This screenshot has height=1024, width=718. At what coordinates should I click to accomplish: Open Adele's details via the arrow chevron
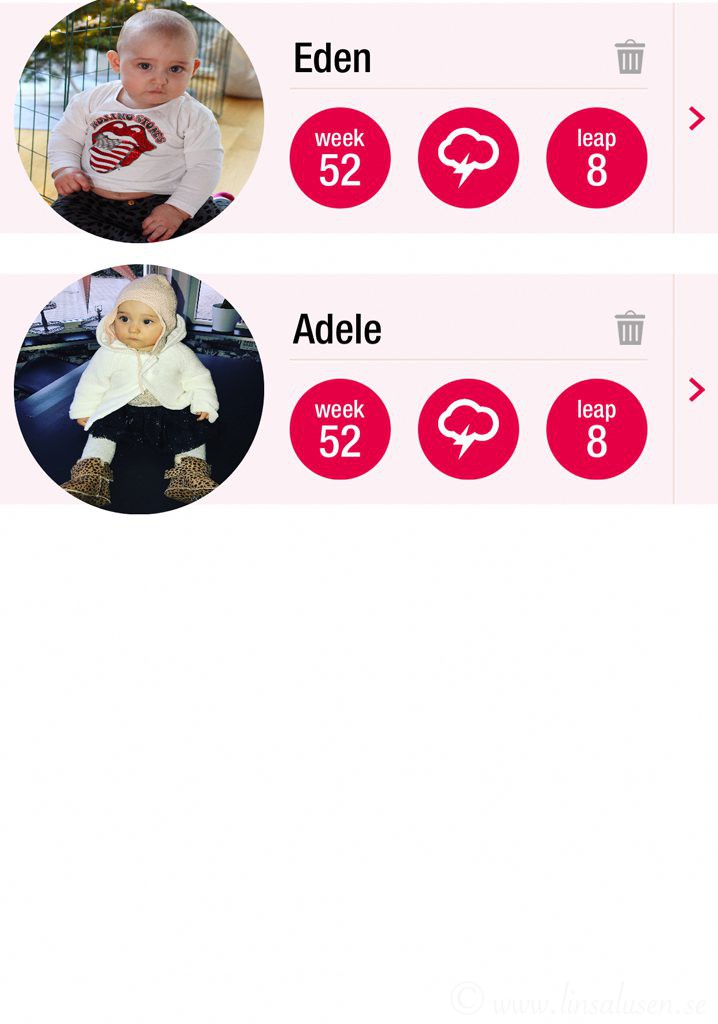tap(697, 389)
